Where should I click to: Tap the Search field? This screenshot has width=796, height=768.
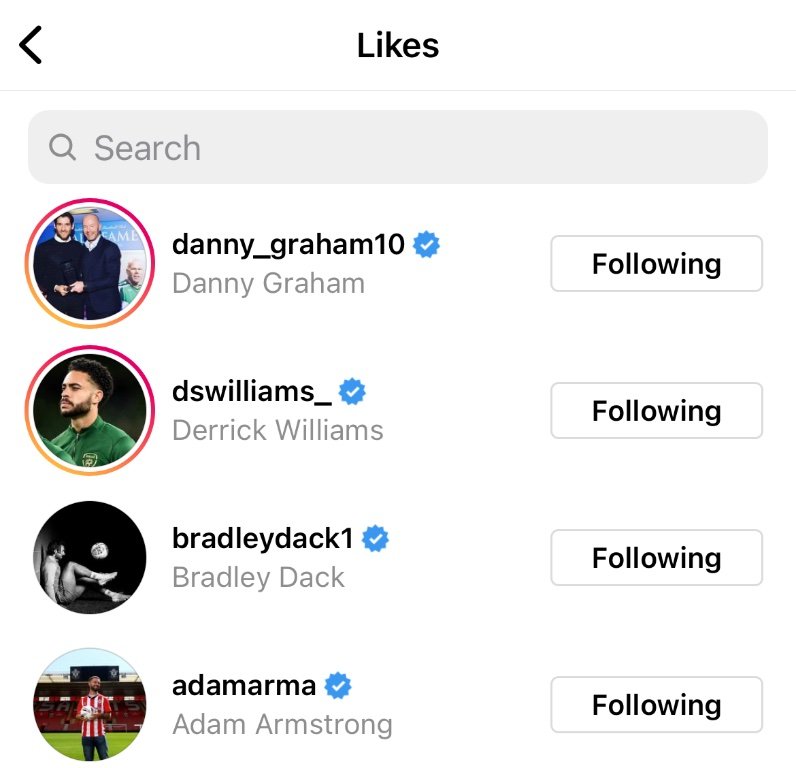click(x=397, y=148)
